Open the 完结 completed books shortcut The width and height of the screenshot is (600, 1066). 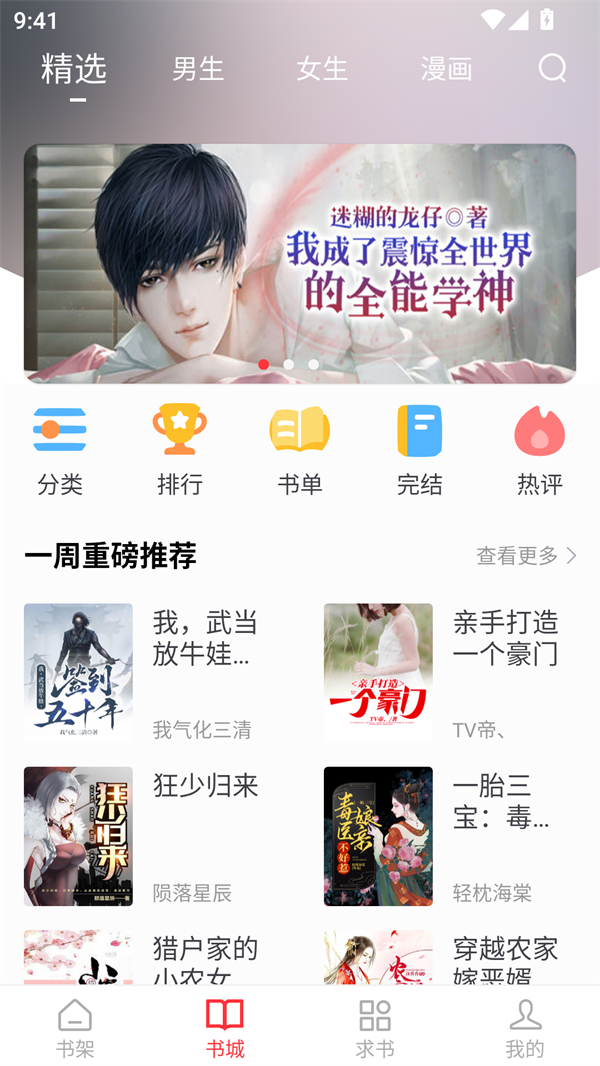click(420, 450)
